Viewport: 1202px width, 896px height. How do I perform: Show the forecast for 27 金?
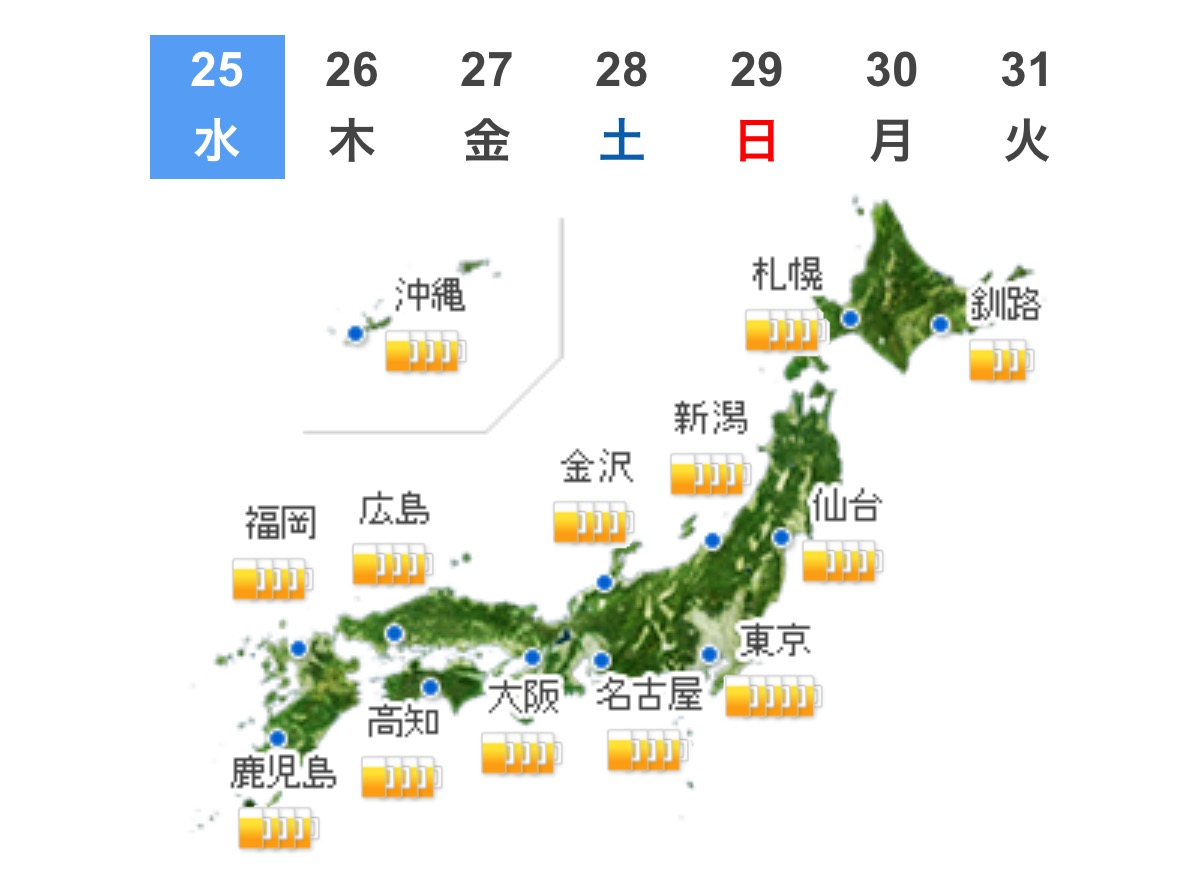(x=486, y=107)
